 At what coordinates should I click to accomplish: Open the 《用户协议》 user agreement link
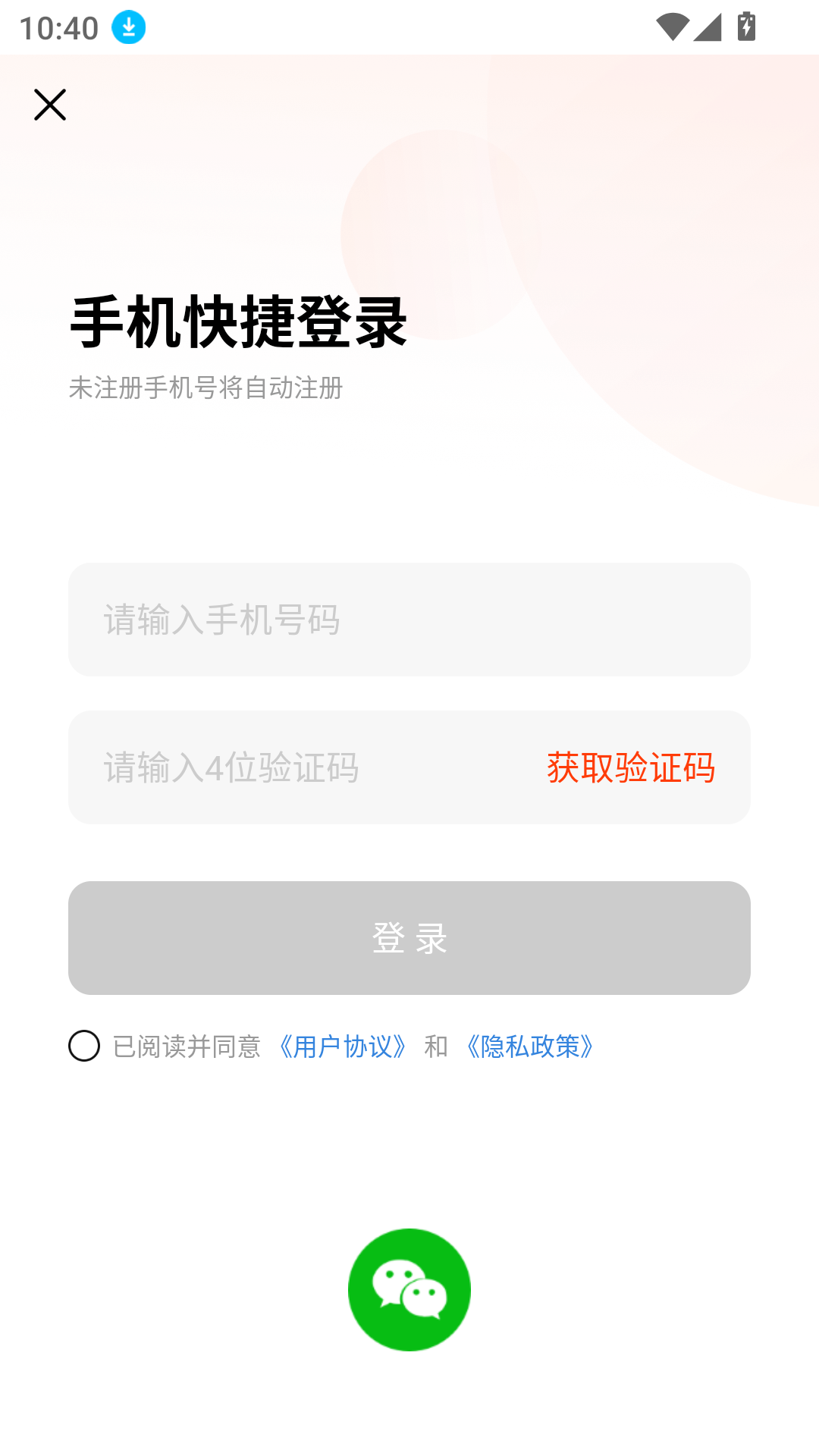tap(343, 1046)
